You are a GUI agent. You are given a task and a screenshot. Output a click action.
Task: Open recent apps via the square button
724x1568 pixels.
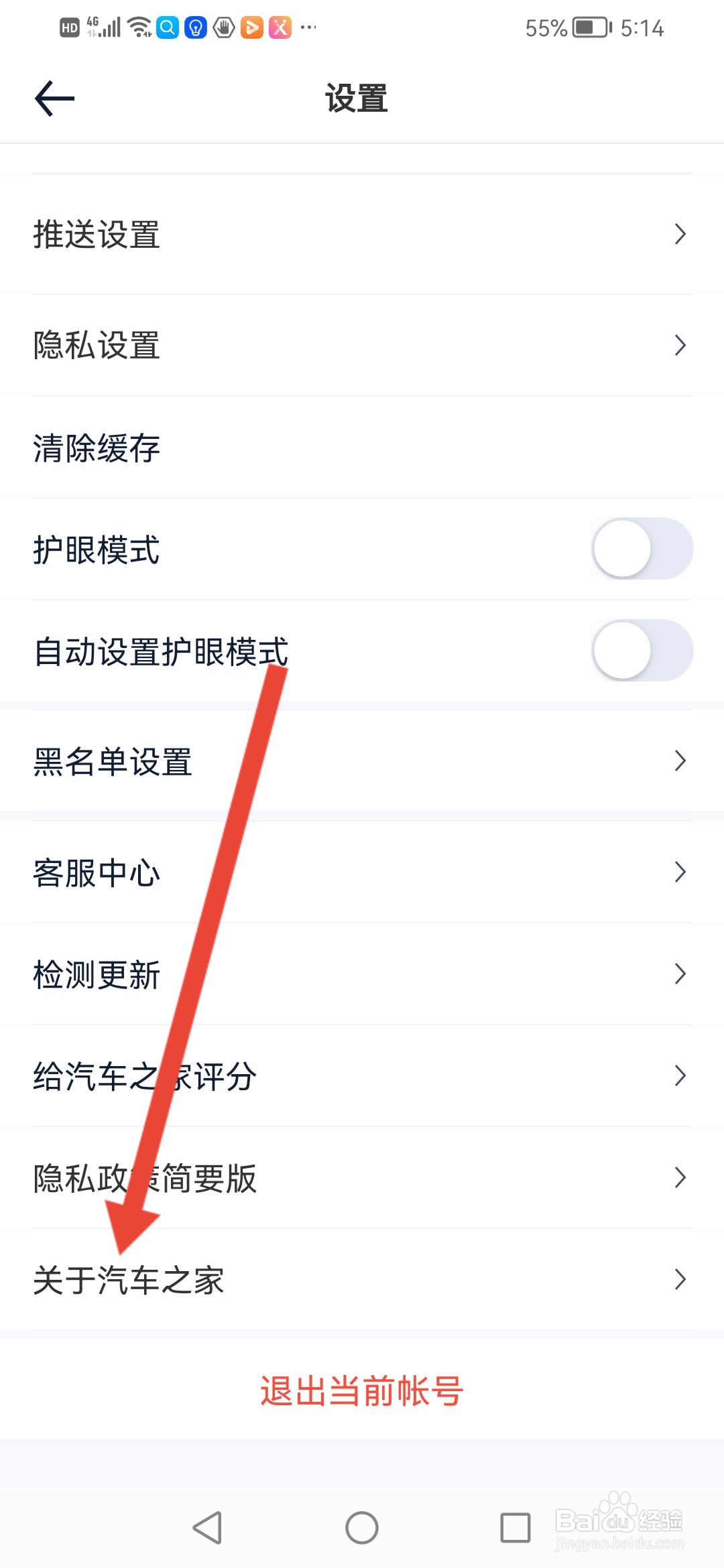tap(514, 1528)
